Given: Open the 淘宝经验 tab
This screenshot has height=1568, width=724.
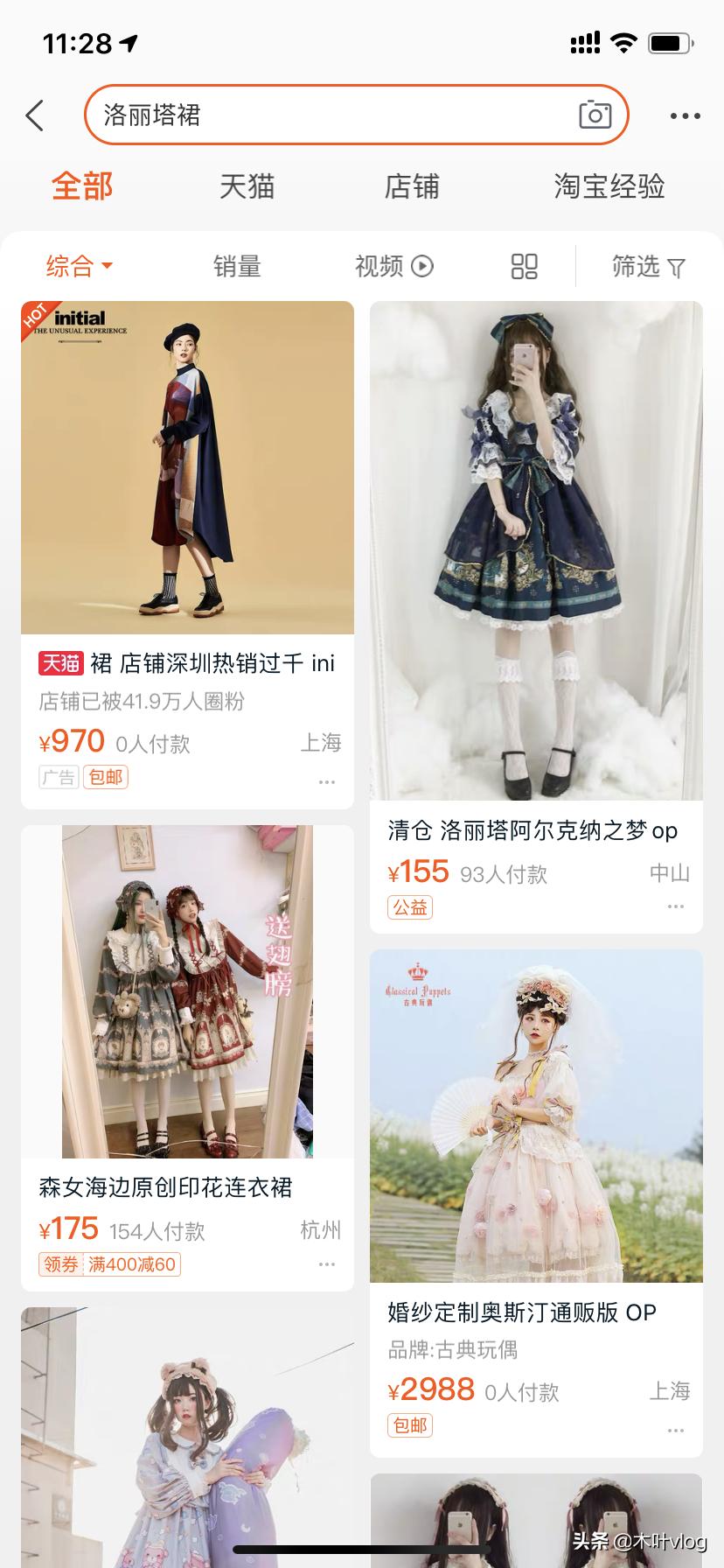Looking at the screenshot, I should click(609, 186).
